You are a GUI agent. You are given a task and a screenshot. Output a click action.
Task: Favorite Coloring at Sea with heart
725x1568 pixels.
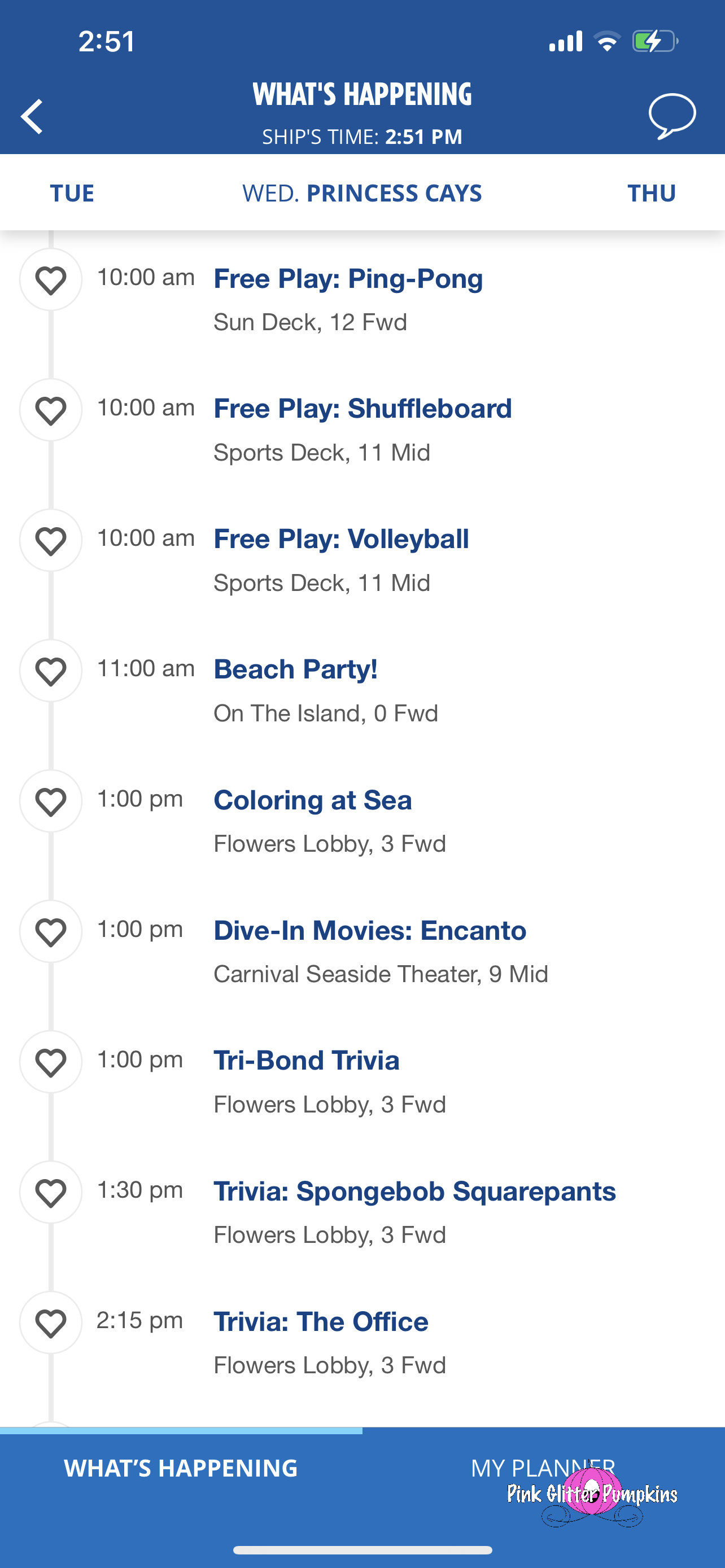click(x=50, y=801)
